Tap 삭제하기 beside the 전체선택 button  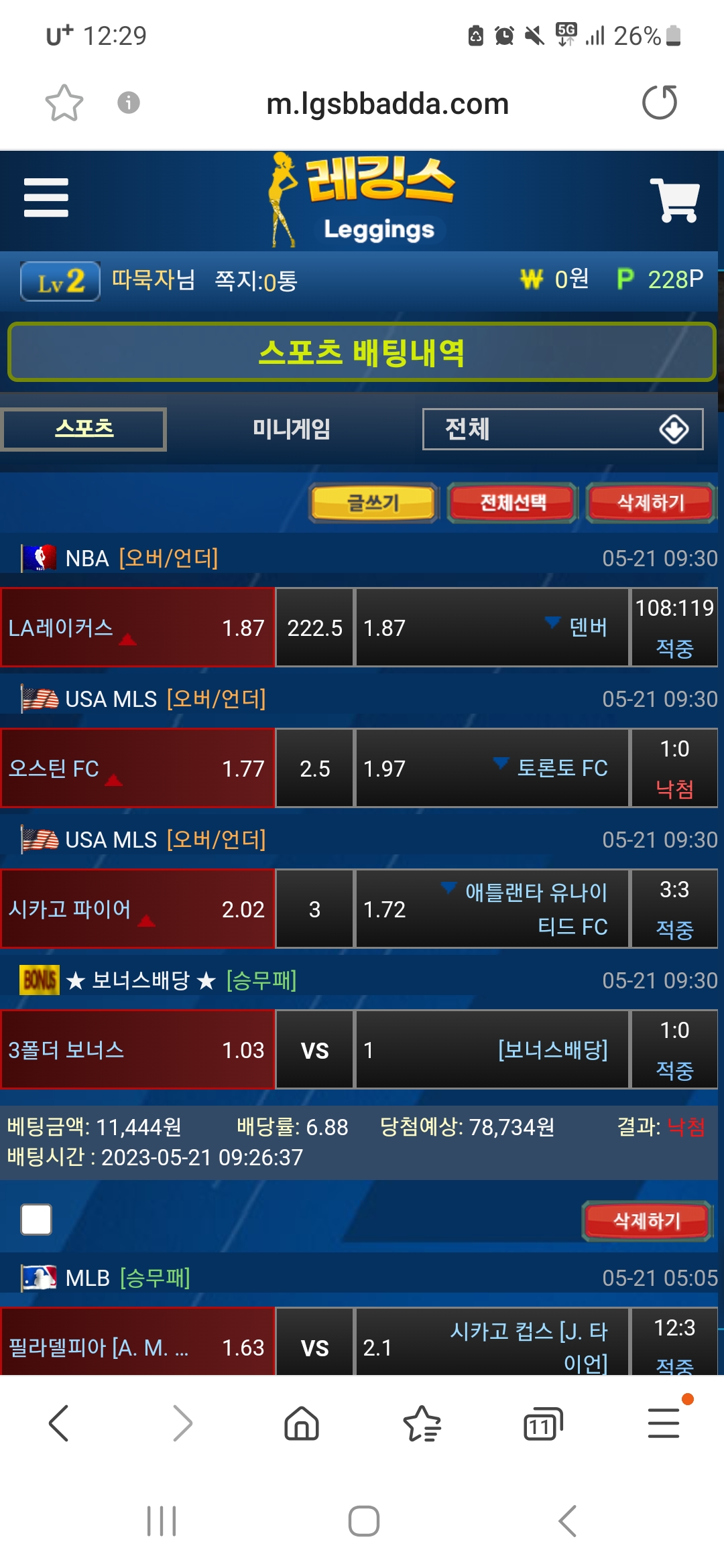[x=650, y=503]
